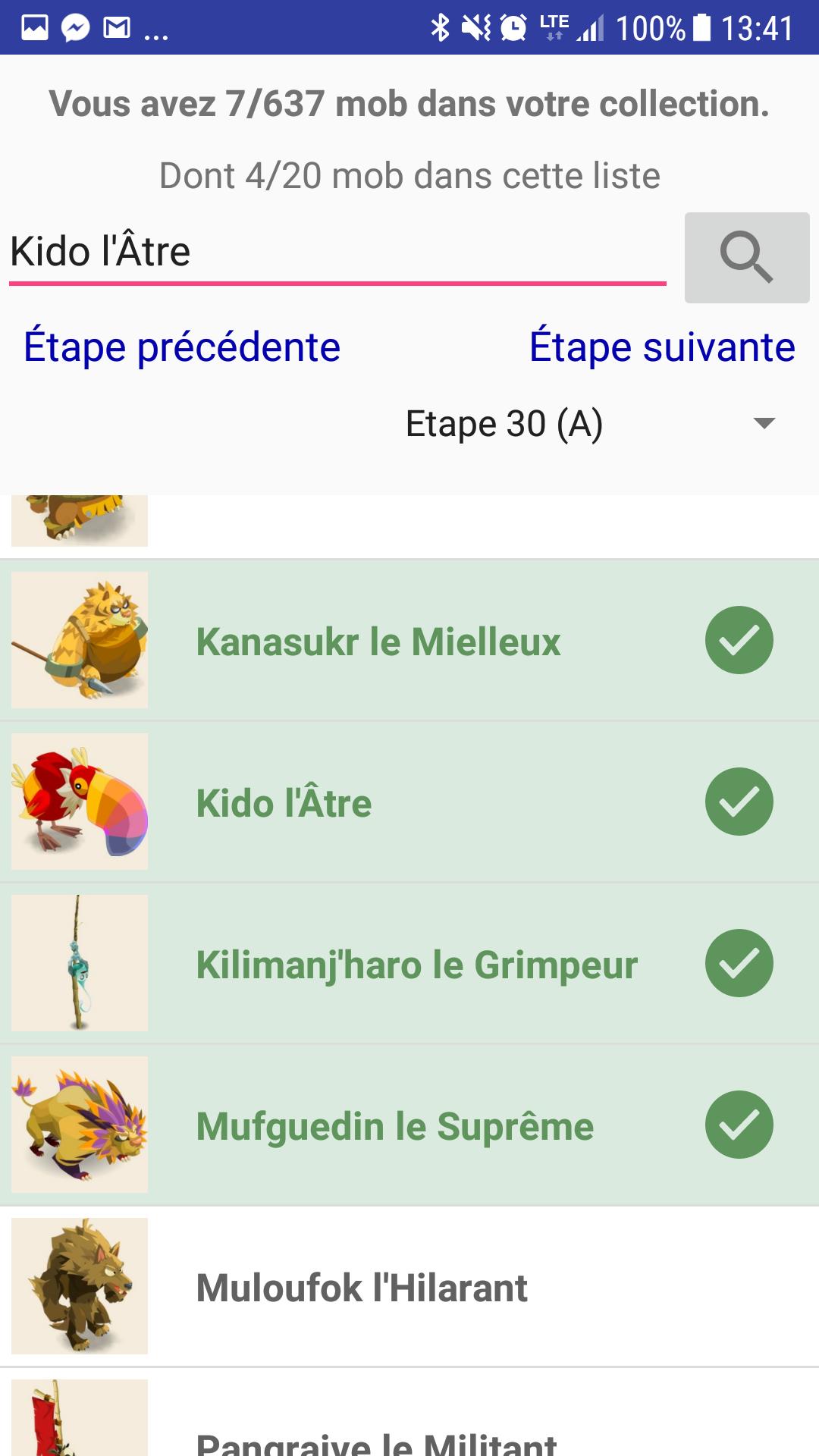This screenshot has width=819, height=1456.
Task: Select the Kanasukr le Mielleux row
Action: point(409,641)
